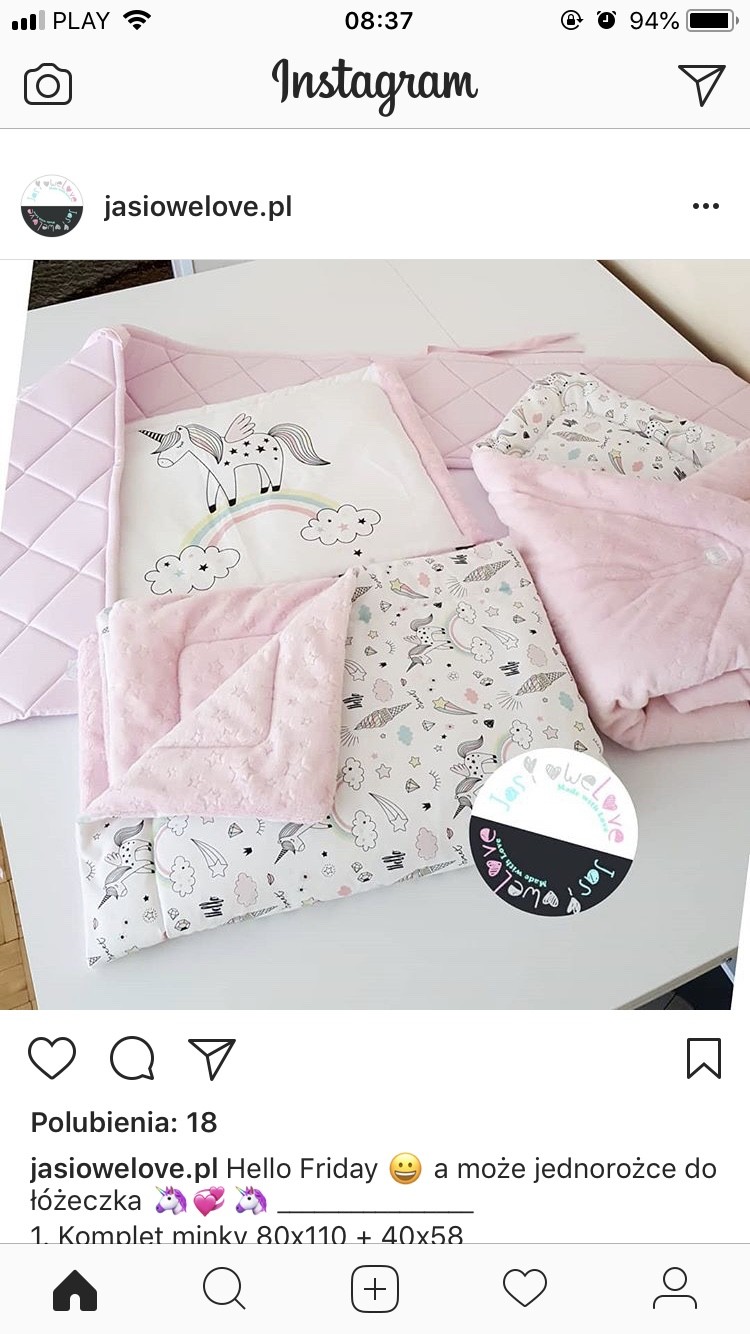Open the unicorn bedding photo
This screenshot has height=1334, width=750.
(375, 635)
